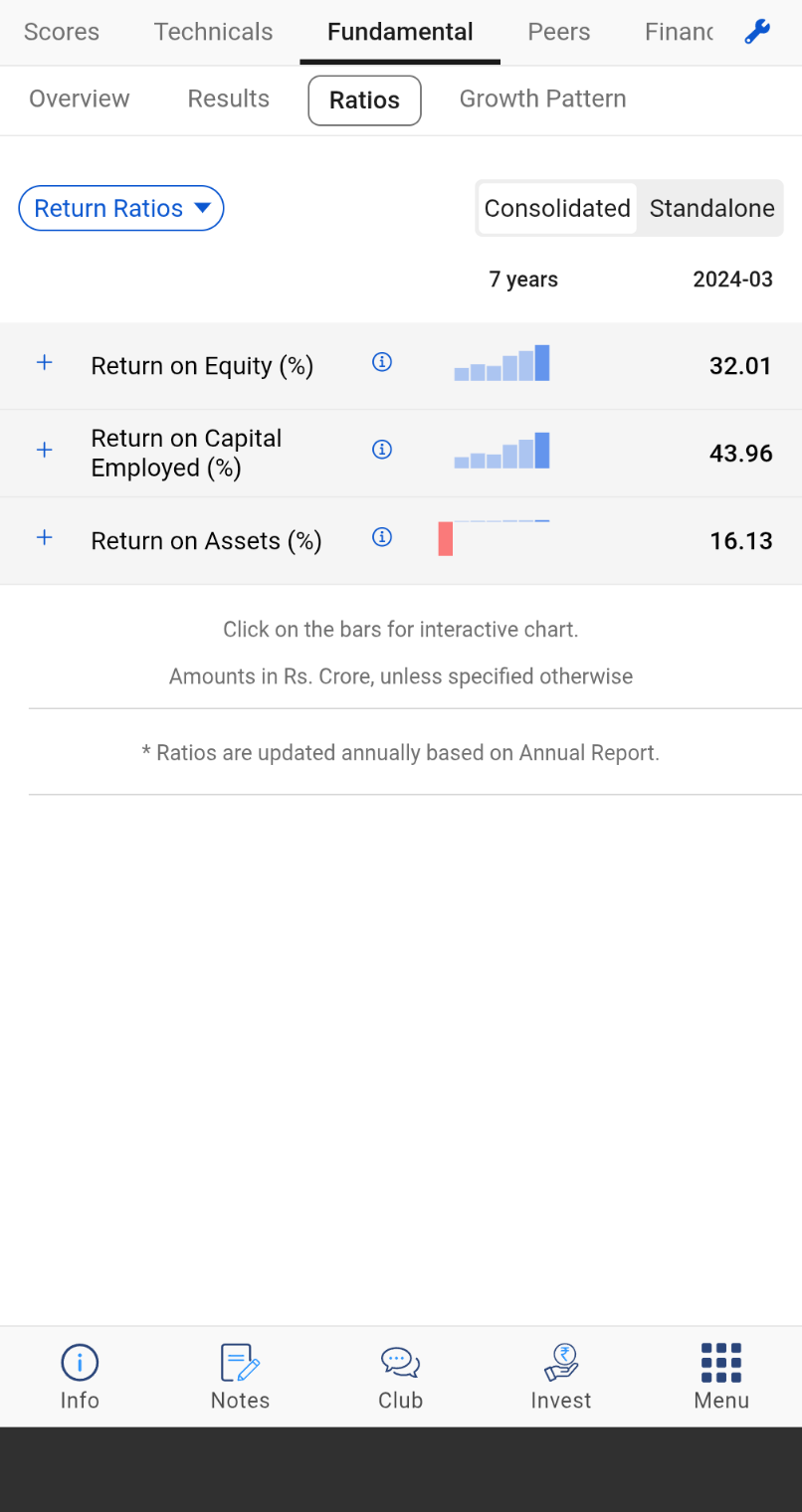
Task: Open the Info section
Action: tap(80, 1376)
